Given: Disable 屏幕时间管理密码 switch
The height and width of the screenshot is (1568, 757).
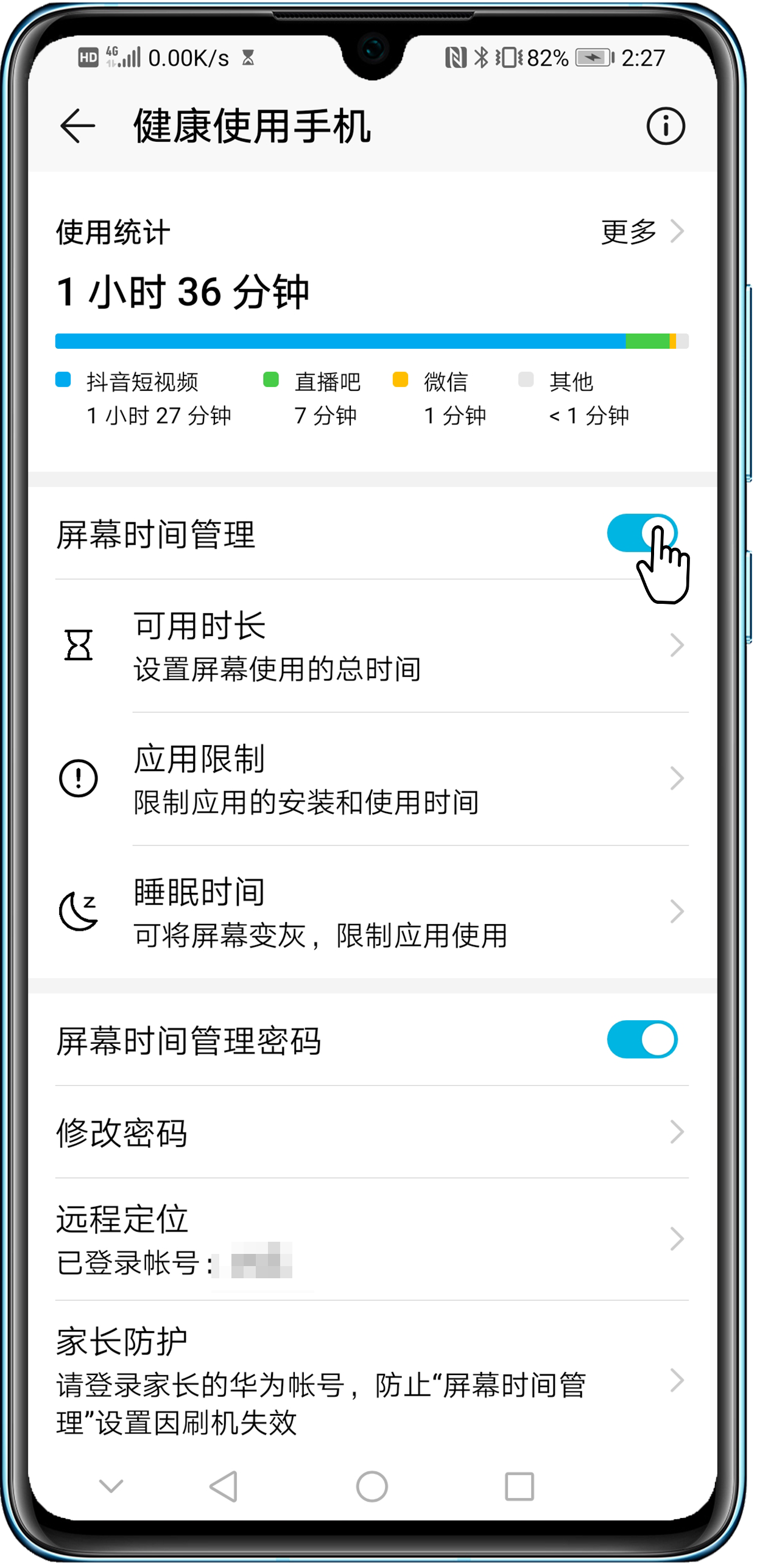Looking at the screenshot, I should coord(641,1040).
